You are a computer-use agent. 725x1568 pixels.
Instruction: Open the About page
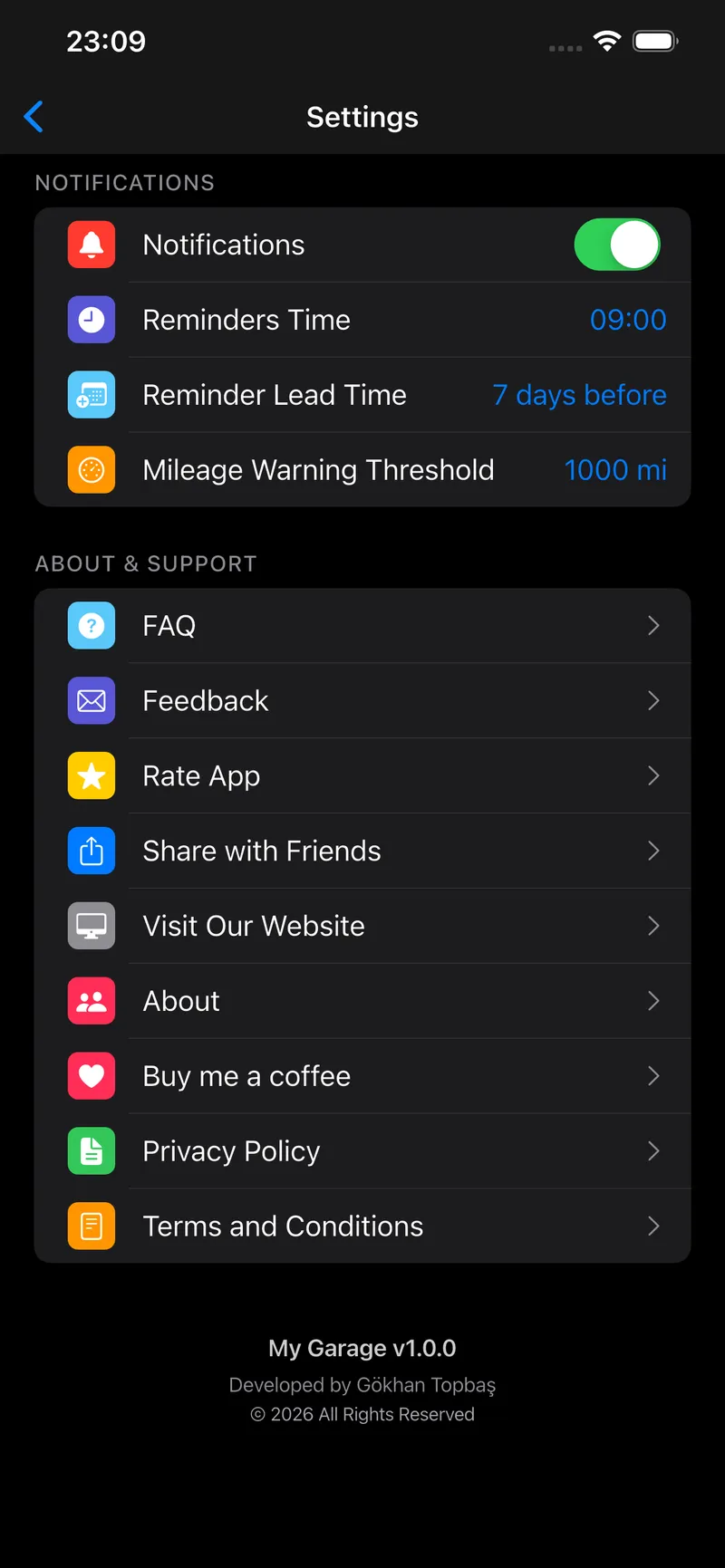click(362, 1001)
